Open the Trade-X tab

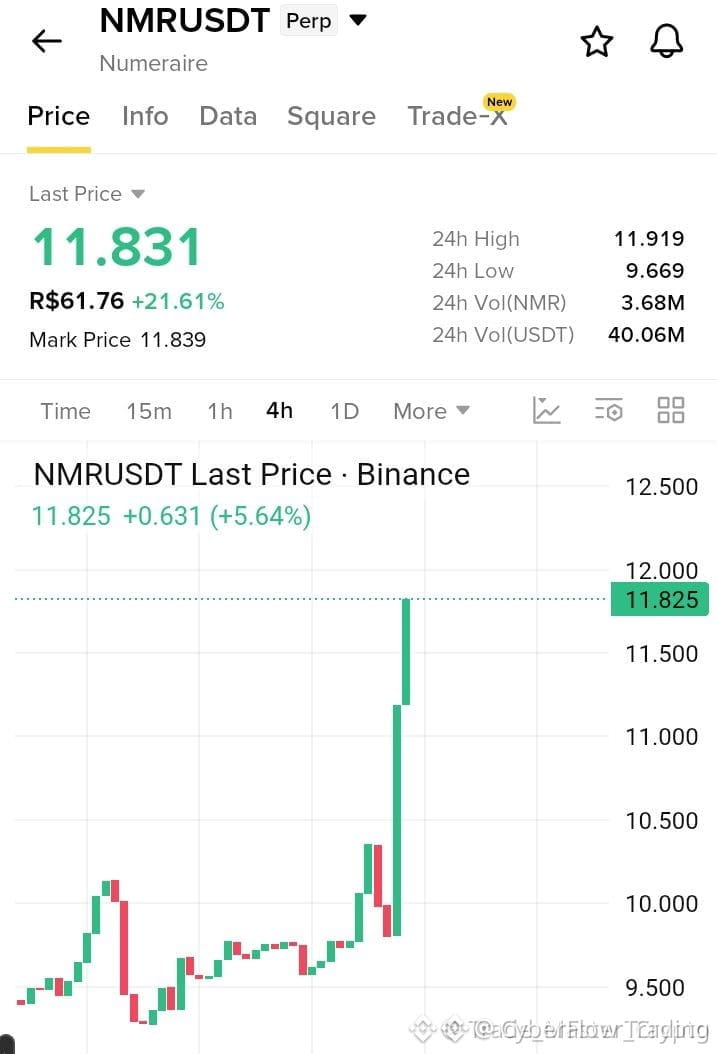pos(457,115)
